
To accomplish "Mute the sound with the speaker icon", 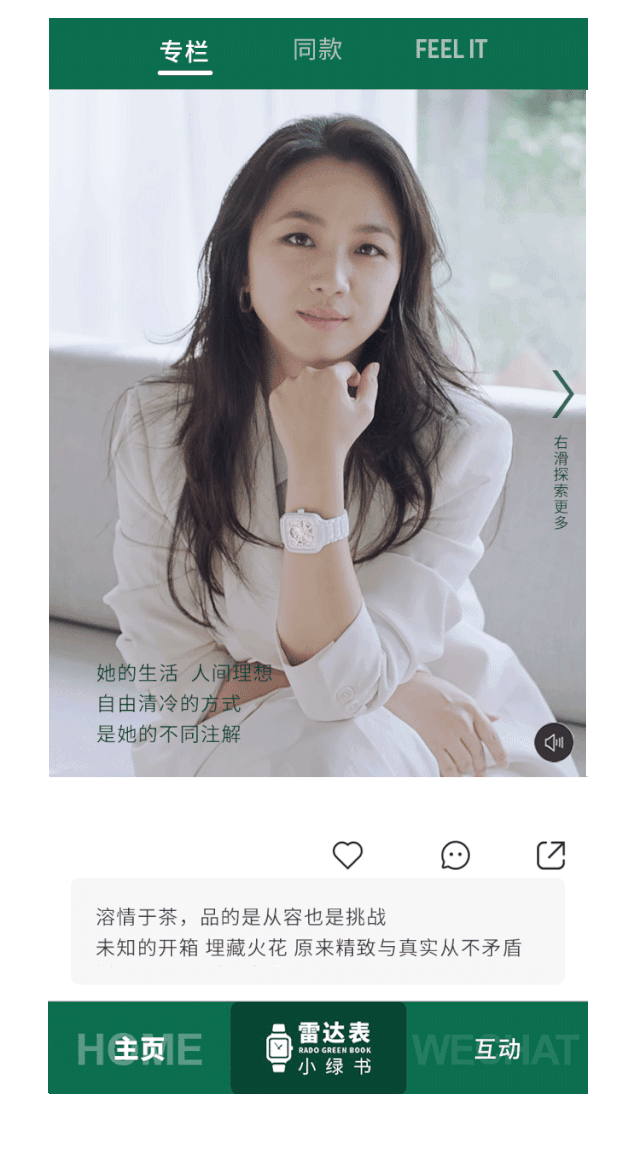I will [x=553, y=742].
